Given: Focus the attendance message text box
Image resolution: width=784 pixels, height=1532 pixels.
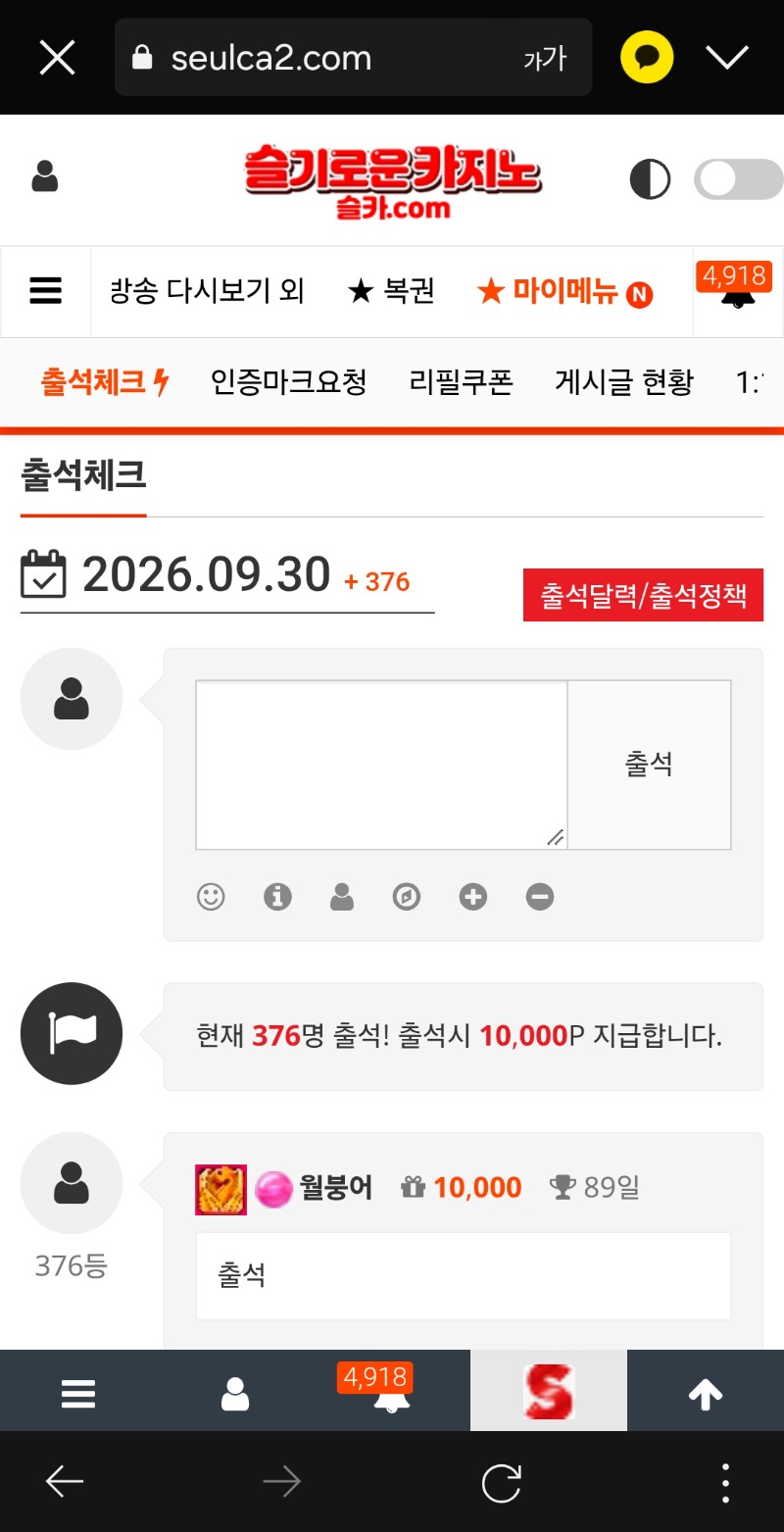Looking at the screenshot, I should pos(381,765).
